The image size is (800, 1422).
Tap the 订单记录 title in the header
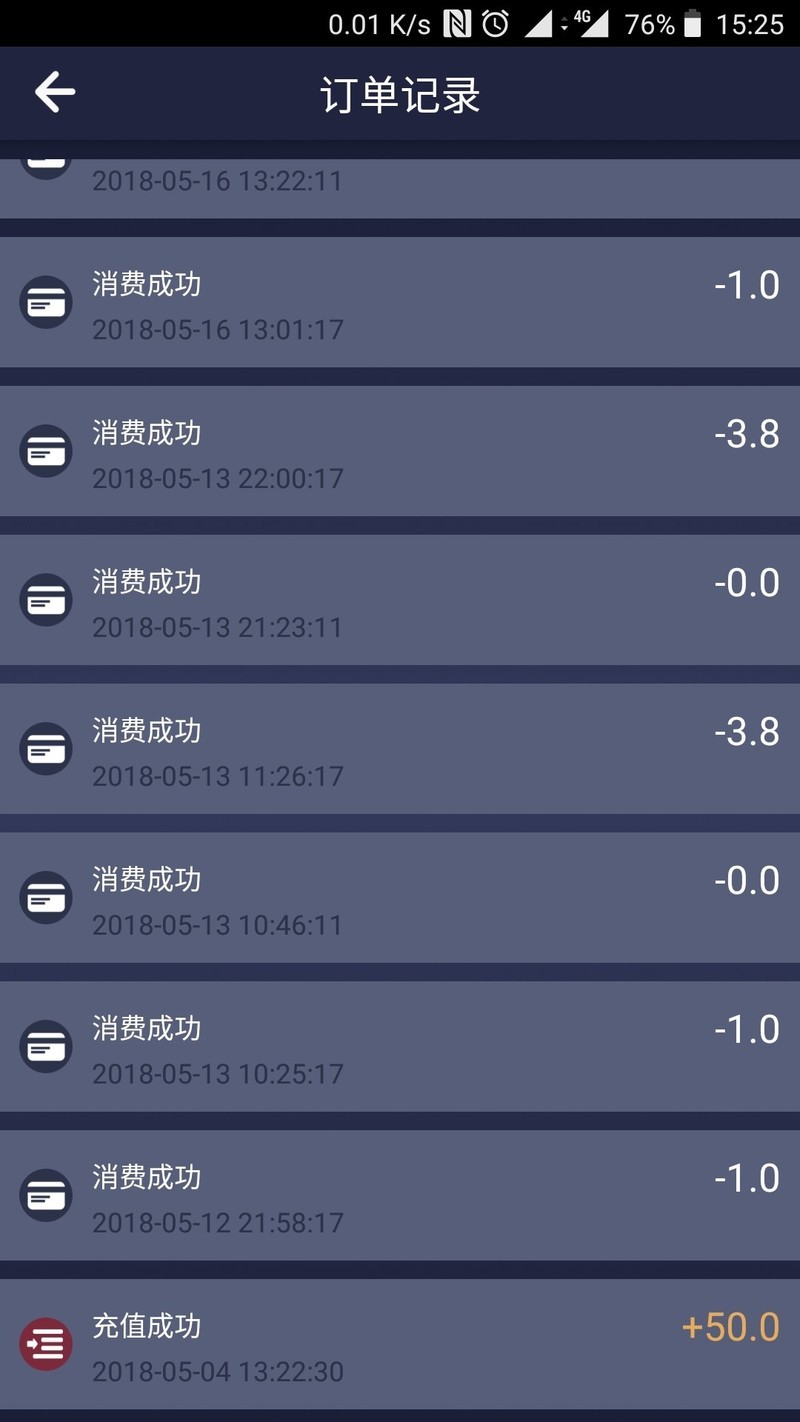click(x=400, y=92)
